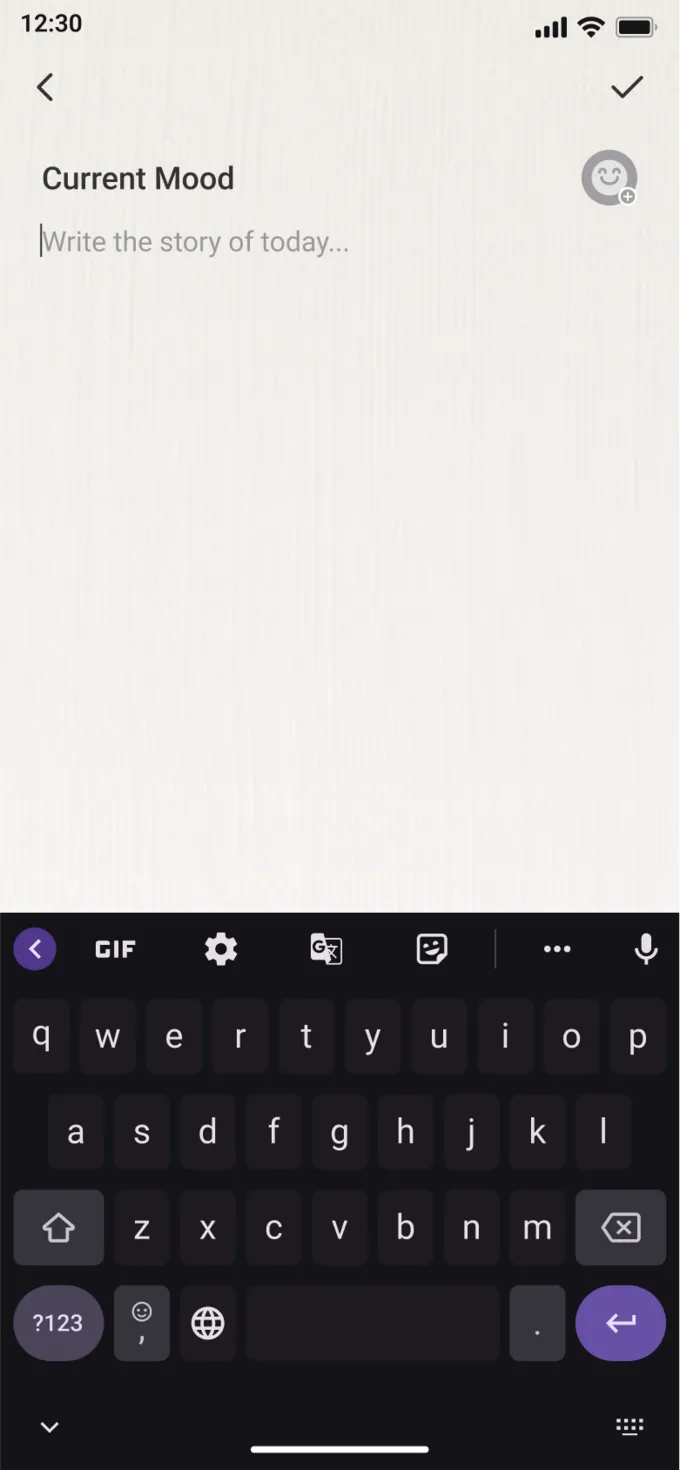Open the keyboard's three-dot more options

(x=557, y=949)
